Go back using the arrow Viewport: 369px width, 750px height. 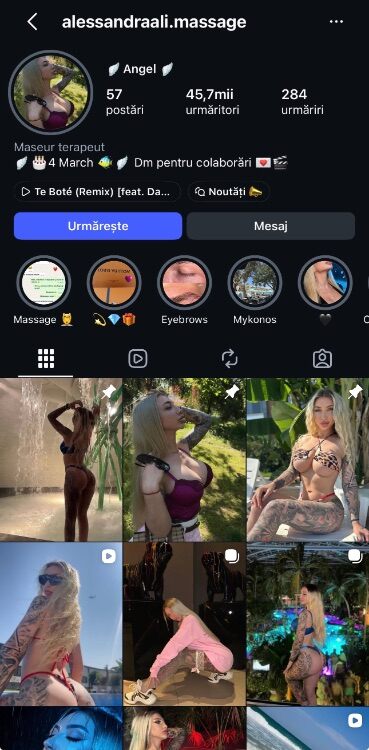tap(32, 22)
